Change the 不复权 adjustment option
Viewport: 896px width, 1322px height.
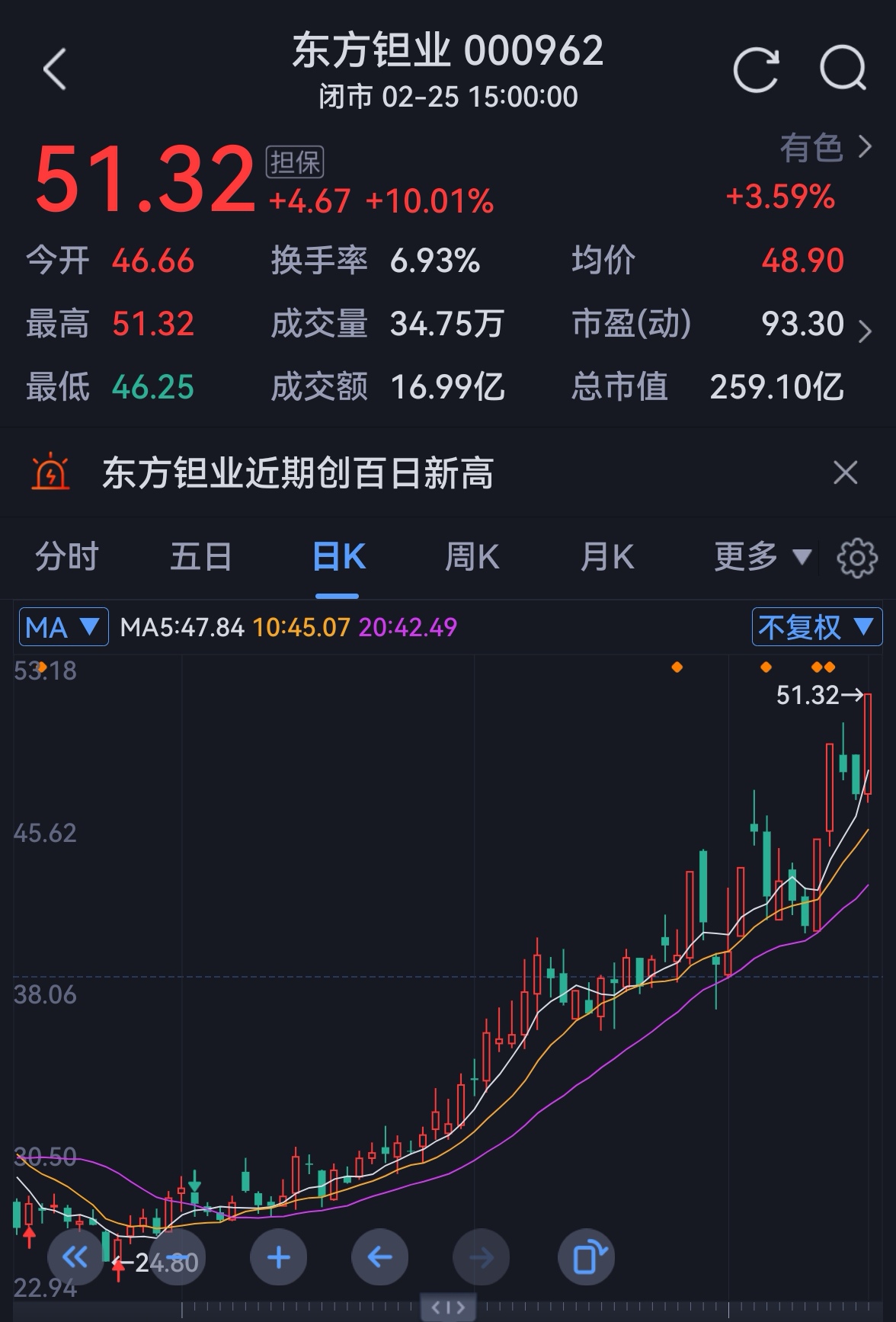pos(816,628)
